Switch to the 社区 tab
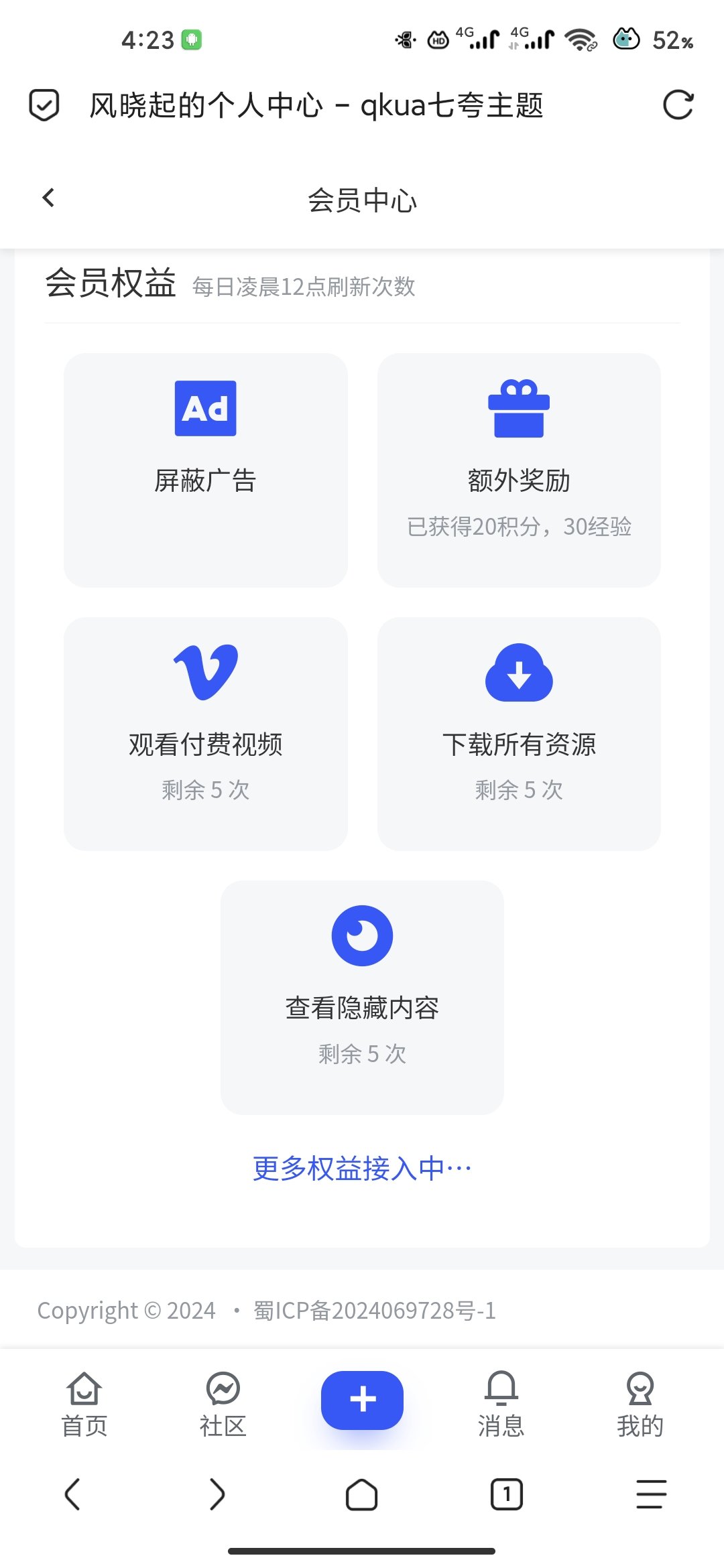This screenshot has width=724, height=1568. [223, 1404]
